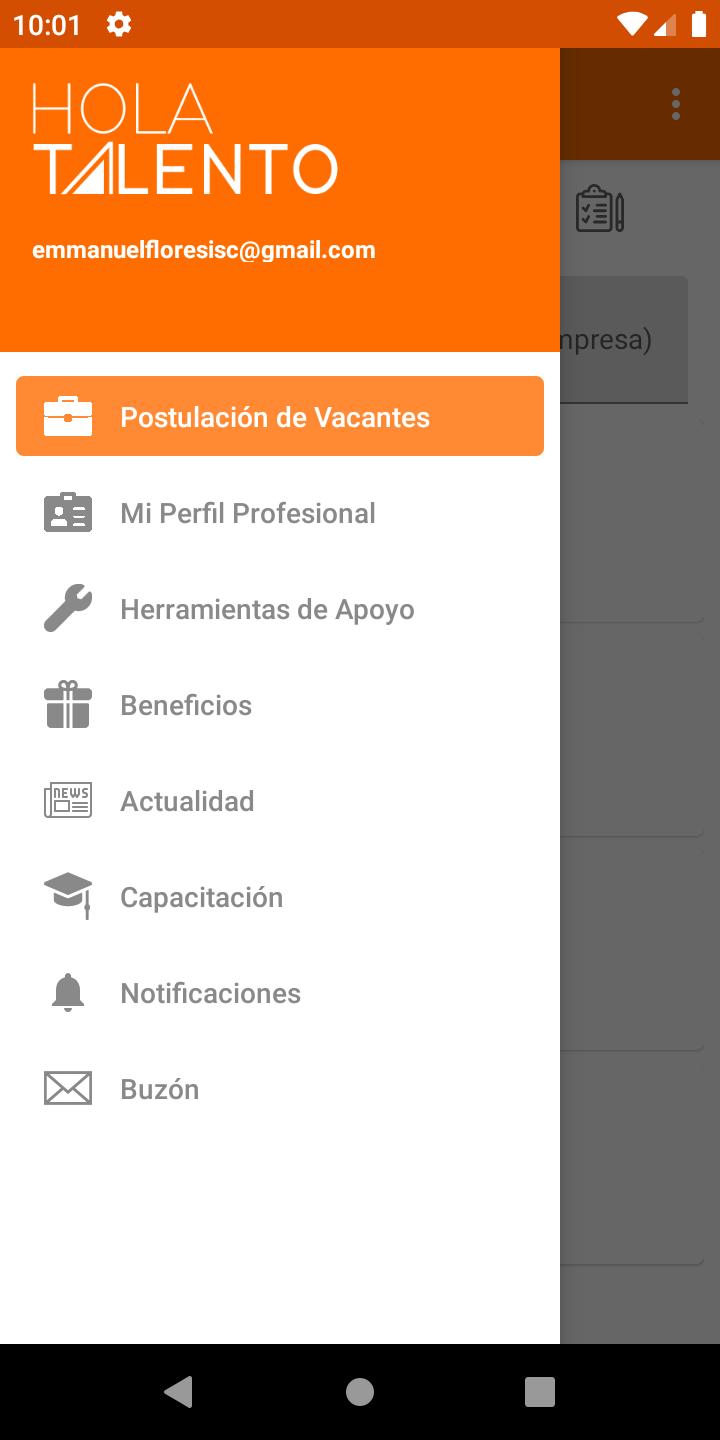Viewport: 720px width, 1440px height.
Task: Go back with the system back button
Action: point(179,1391)
